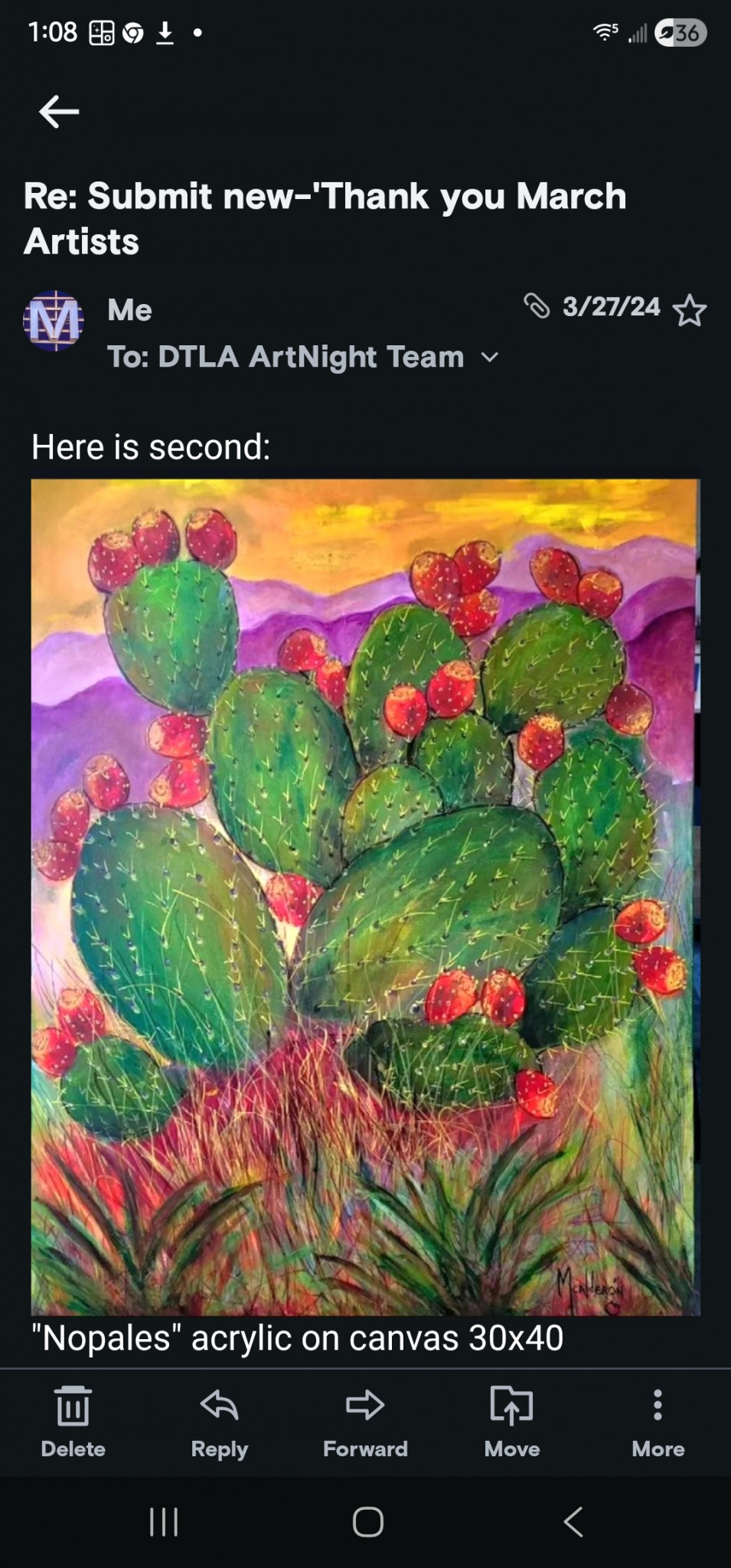Go to the home screen
The image size is (731, 1568).
(367, 1522)
